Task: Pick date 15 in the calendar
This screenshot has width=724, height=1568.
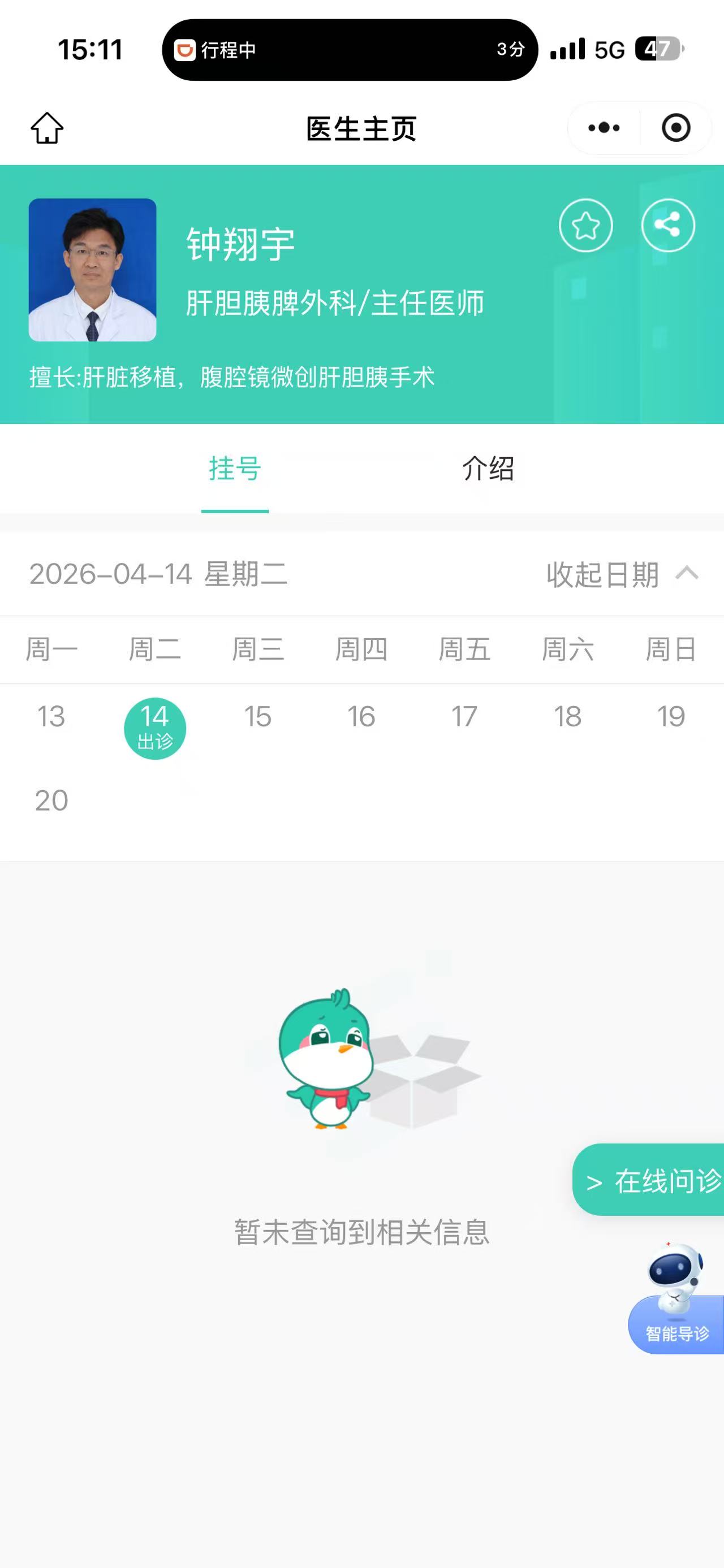Action: [x=257, y=716]
